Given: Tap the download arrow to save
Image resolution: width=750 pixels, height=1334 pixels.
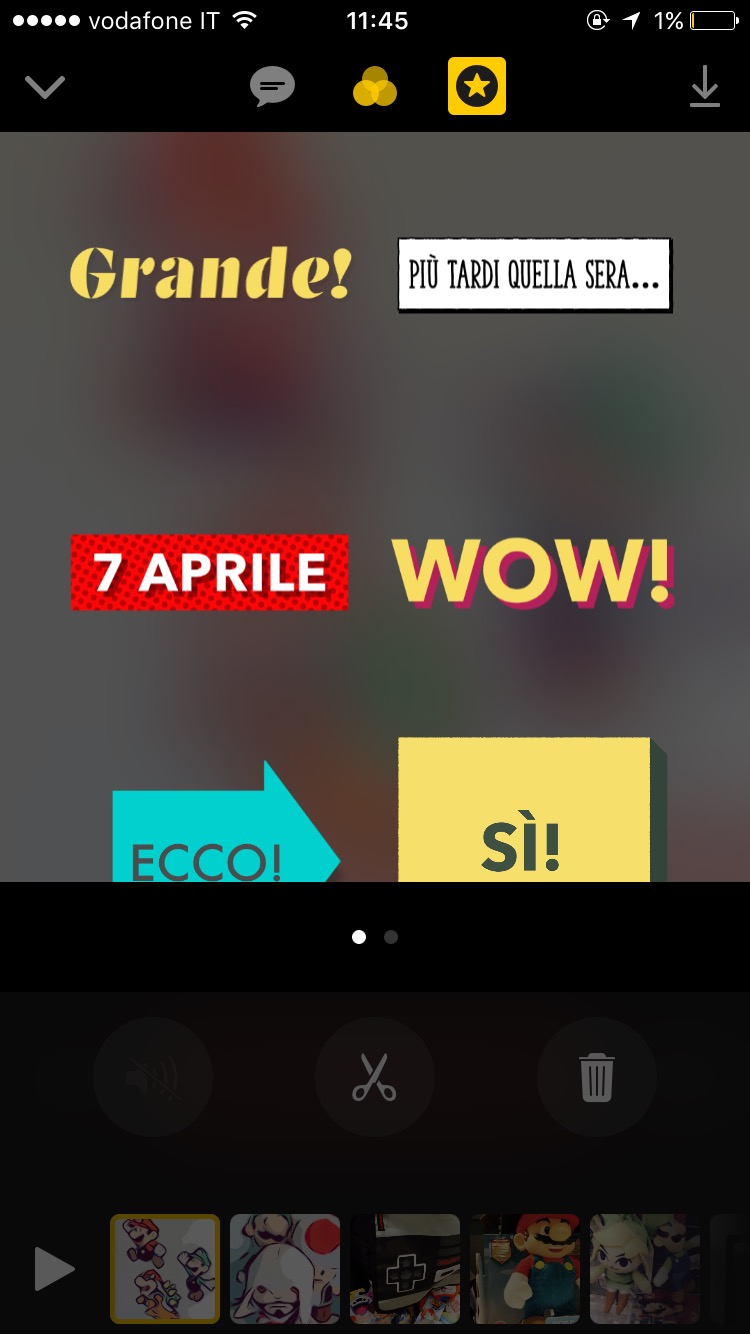Looking at the screenshot, I should click(705, 87).
